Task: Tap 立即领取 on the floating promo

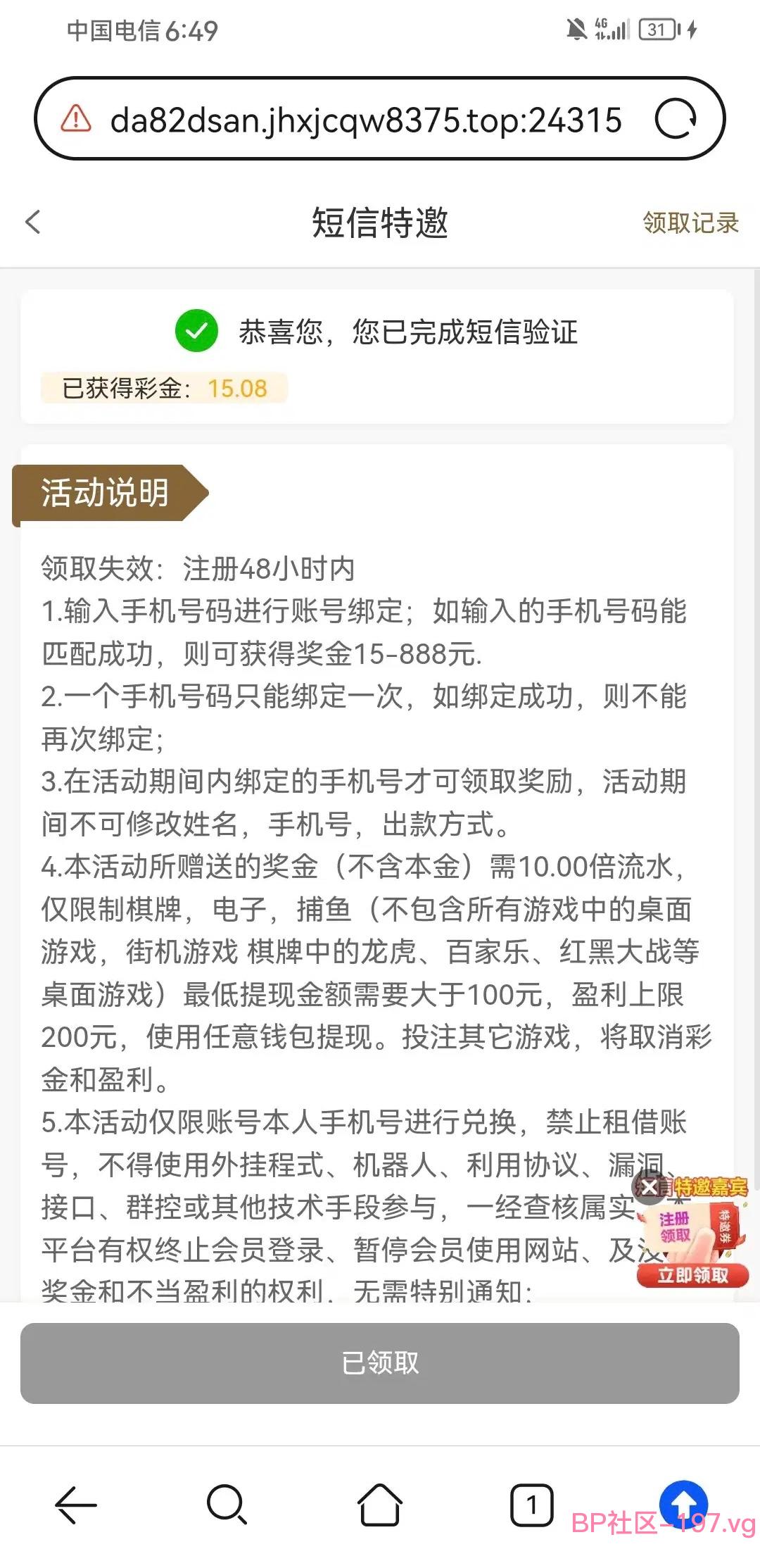Action: pyautogui.click(x=692, y=1275)
